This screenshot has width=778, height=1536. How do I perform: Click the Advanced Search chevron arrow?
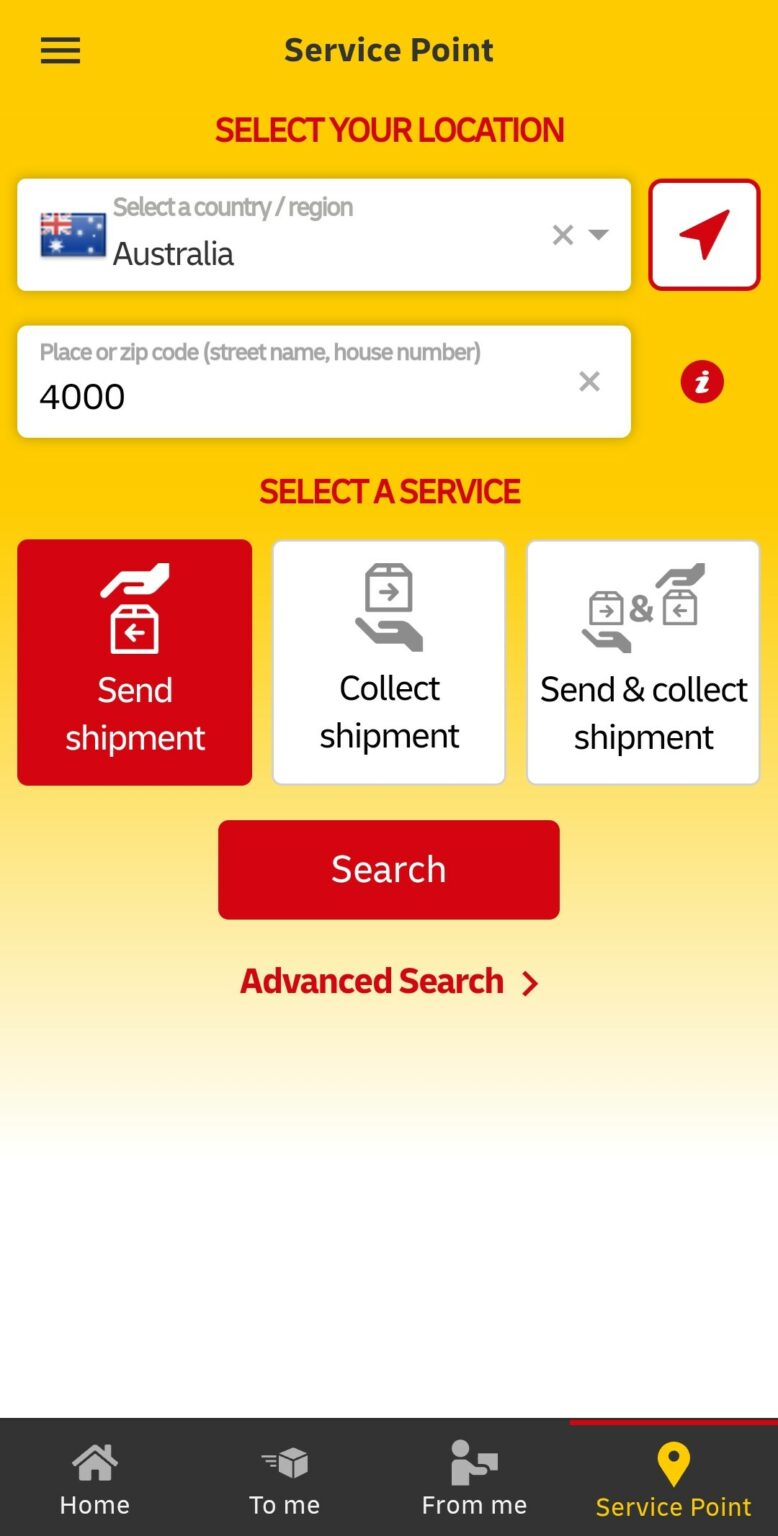(x=529, y=982)
